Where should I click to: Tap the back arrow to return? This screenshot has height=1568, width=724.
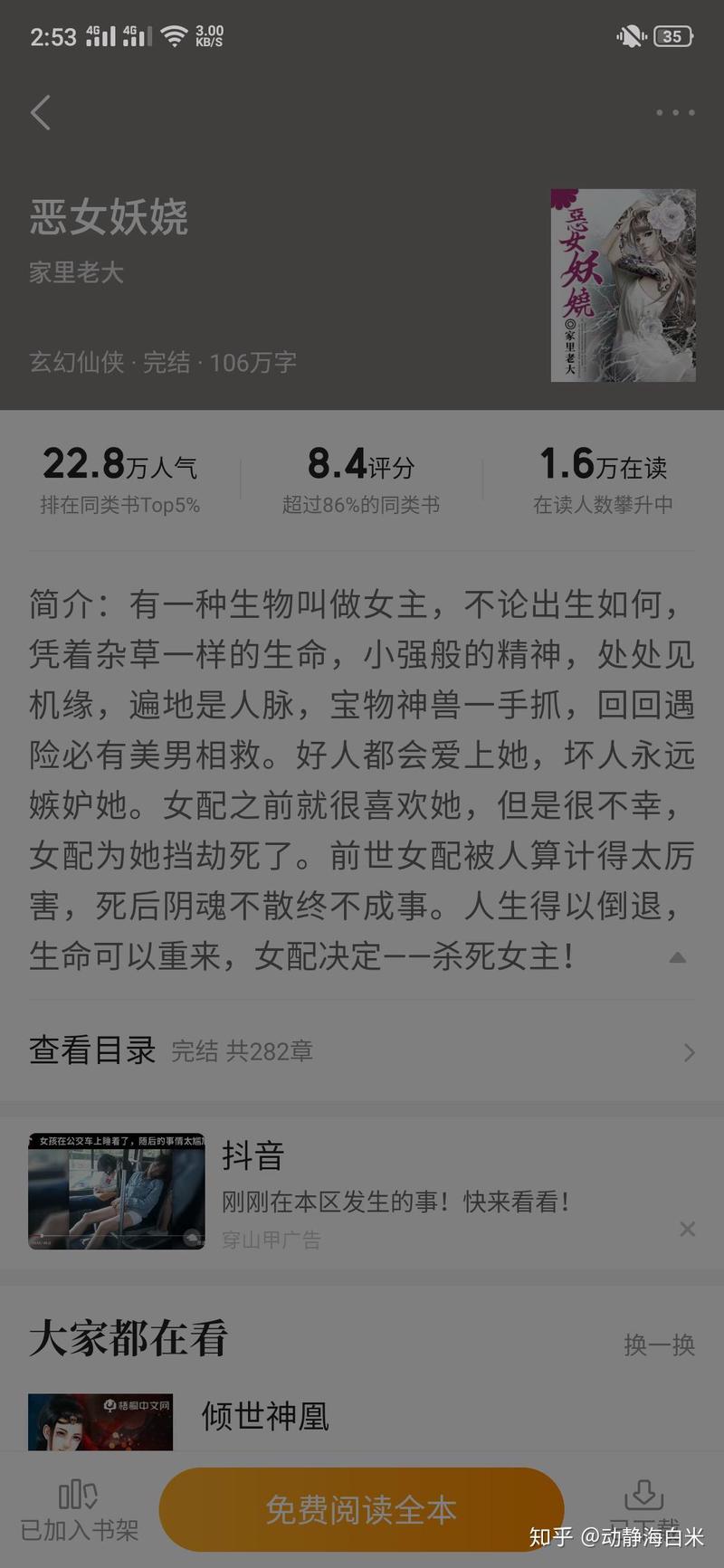40,112
